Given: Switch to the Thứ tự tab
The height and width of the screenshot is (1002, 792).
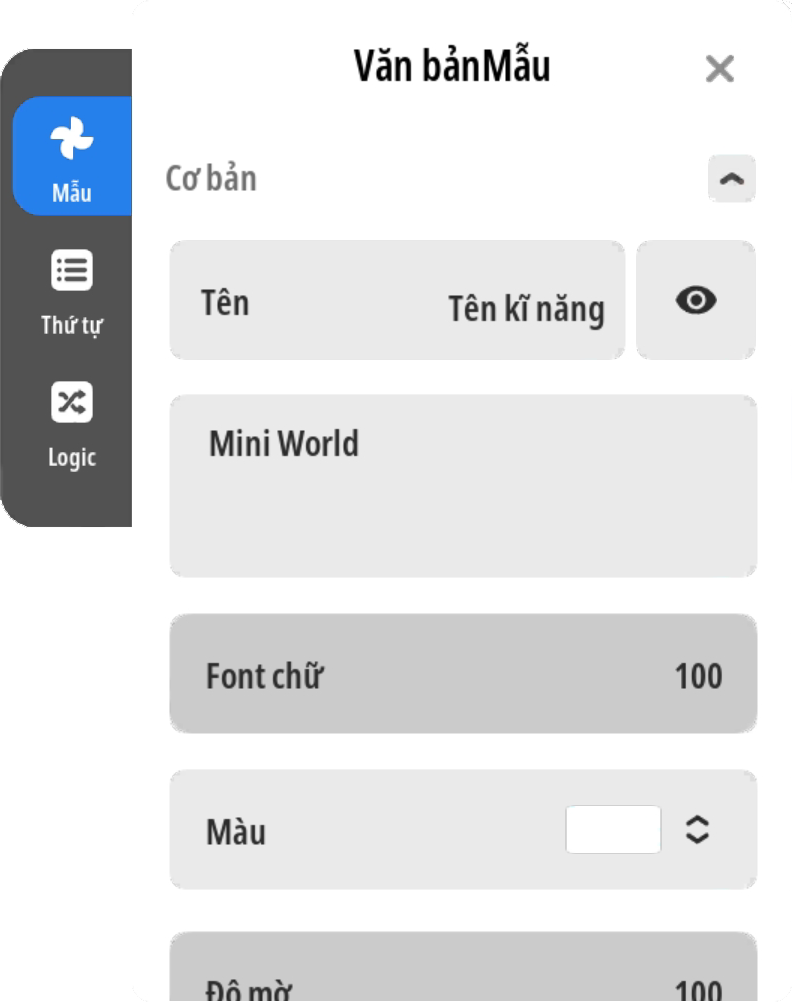Looking at the screenshot, I should click(x=72, y=292).
